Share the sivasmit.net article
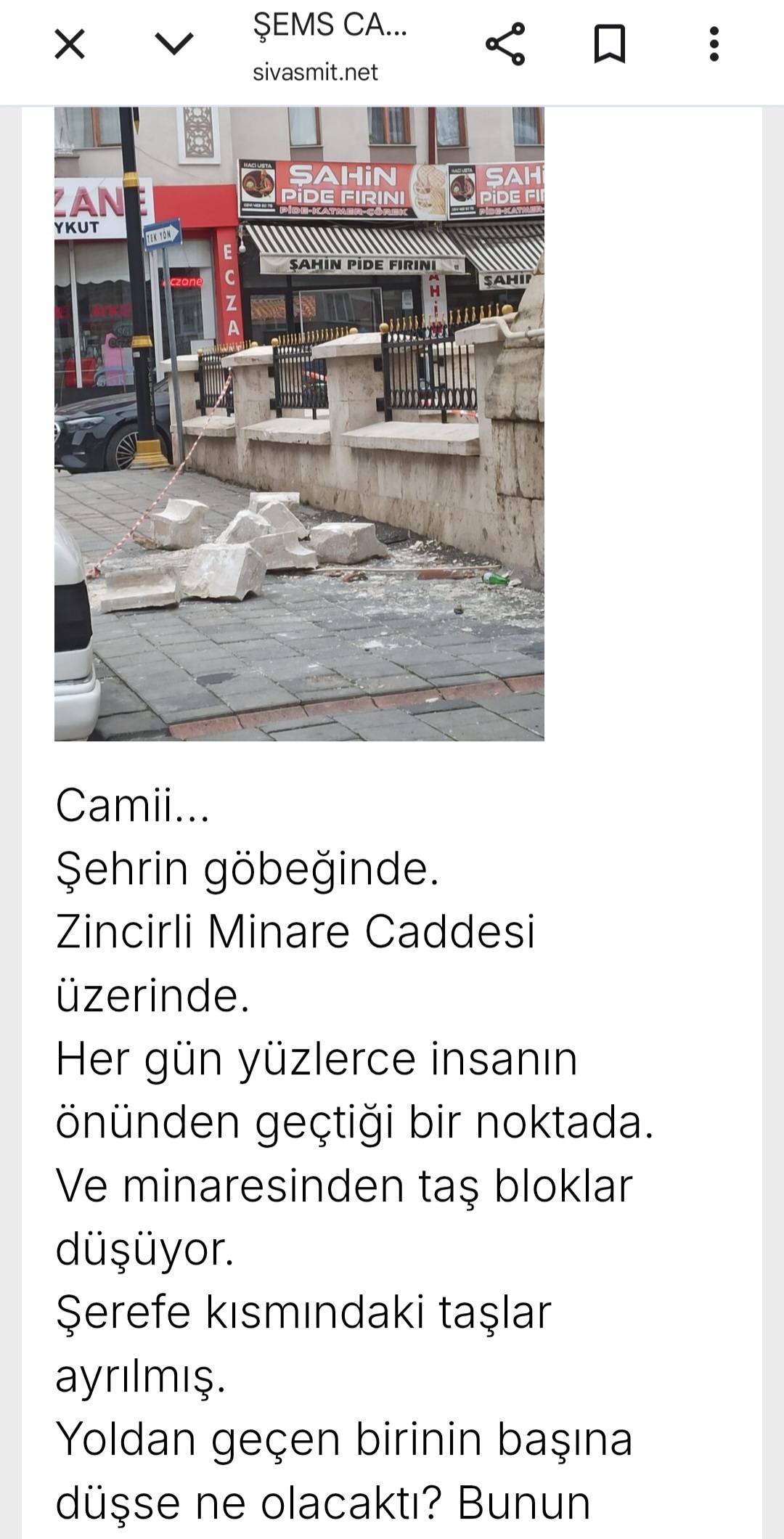The image size is (784, 1539). pos(505,44)
